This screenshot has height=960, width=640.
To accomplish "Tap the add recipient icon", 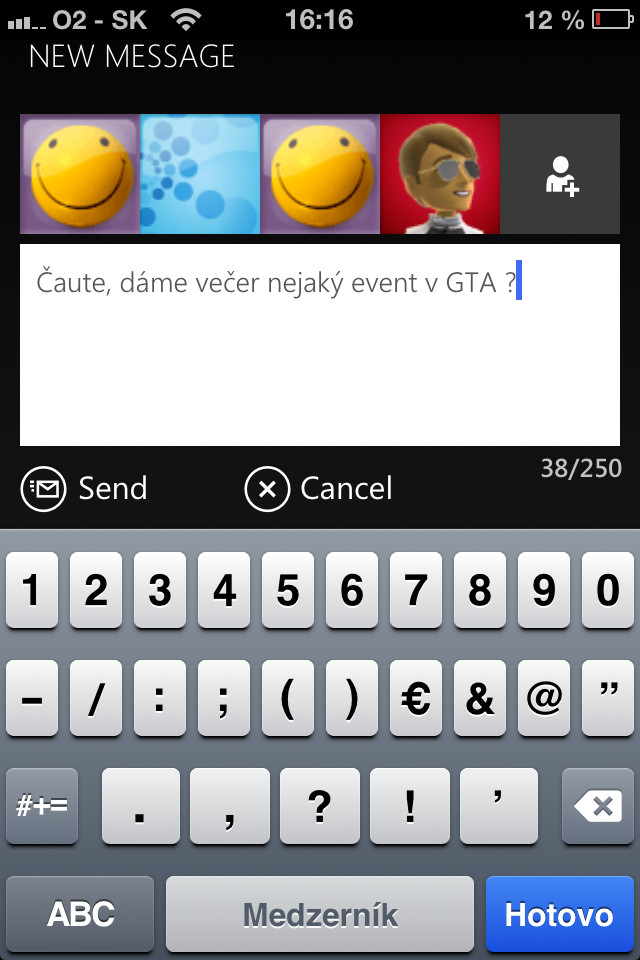I will 561,174.
